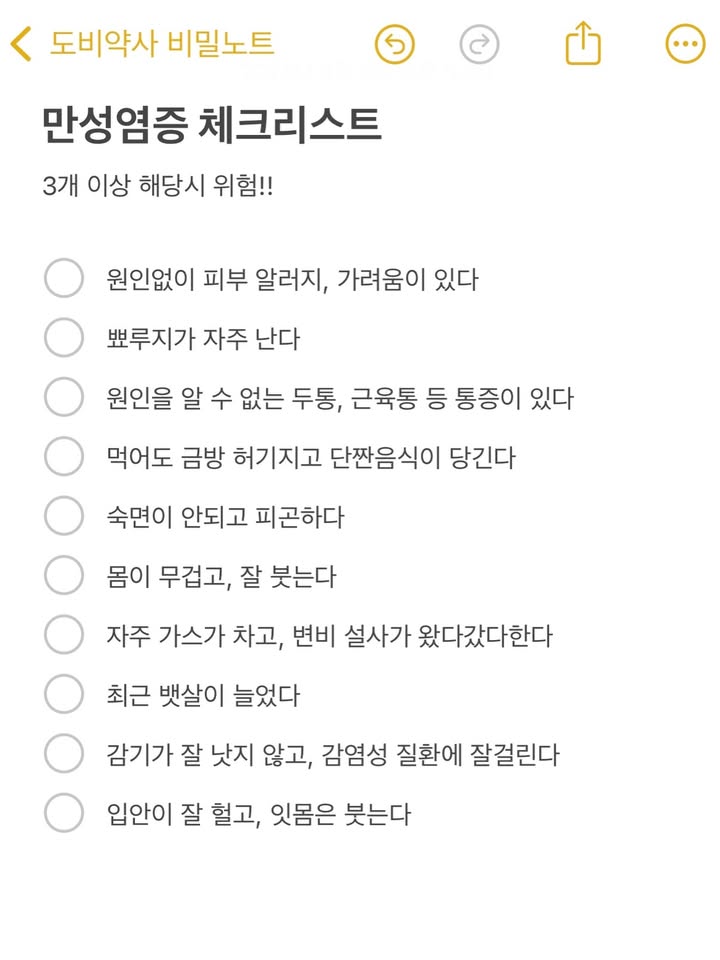Tick the 원인을 알 수 없는 두통 item
Image resolution: width=720 pixels, height=960 pixels.
click(x=64, y=398)
